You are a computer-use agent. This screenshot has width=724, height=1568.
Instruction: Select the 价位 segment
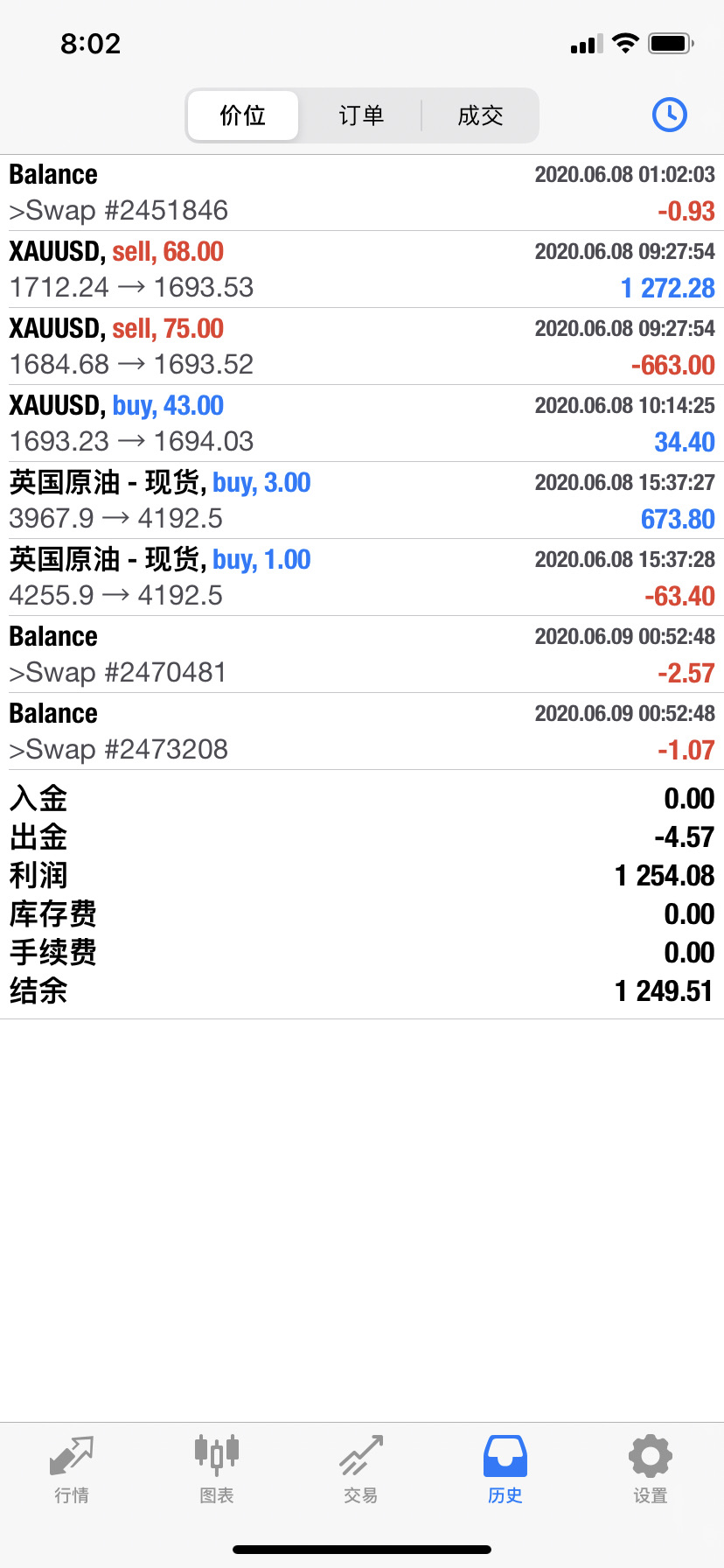(x=243, y=115)
